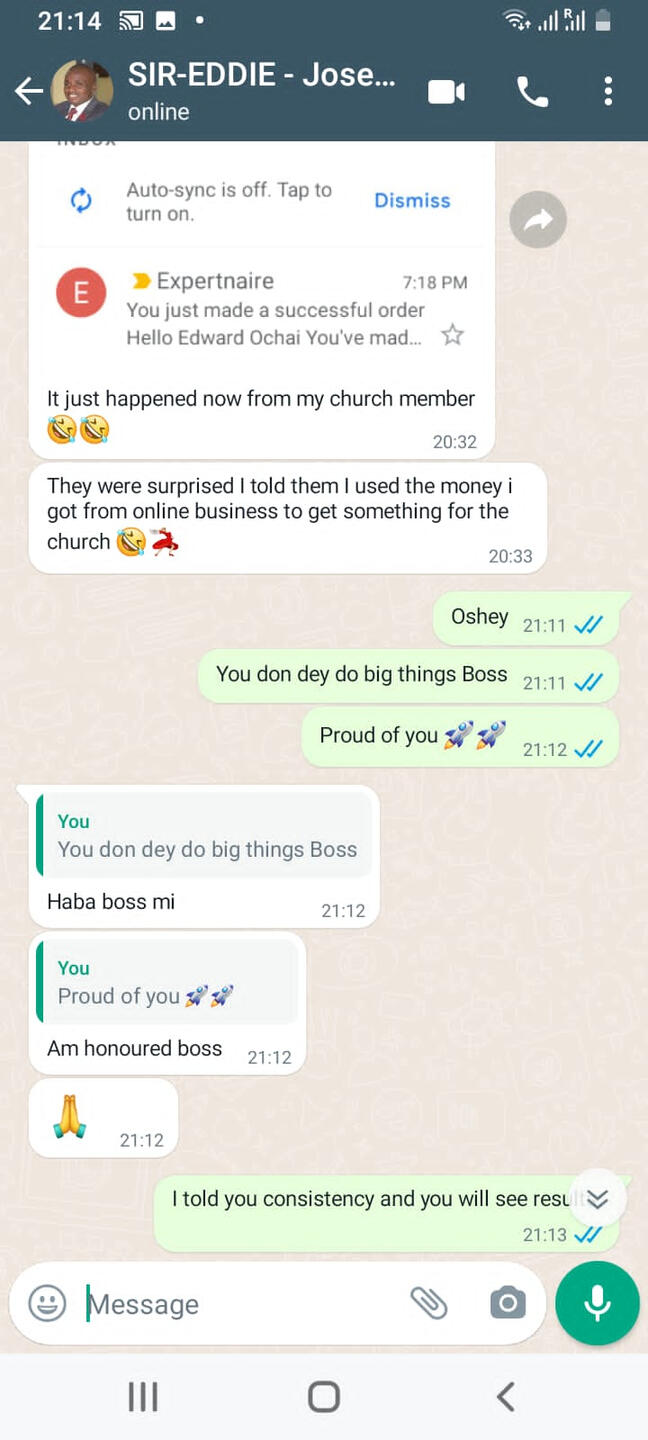Viewport: 648px width, 1440px height.
Task: Go back to the chats list
Action: coord(28,92)
